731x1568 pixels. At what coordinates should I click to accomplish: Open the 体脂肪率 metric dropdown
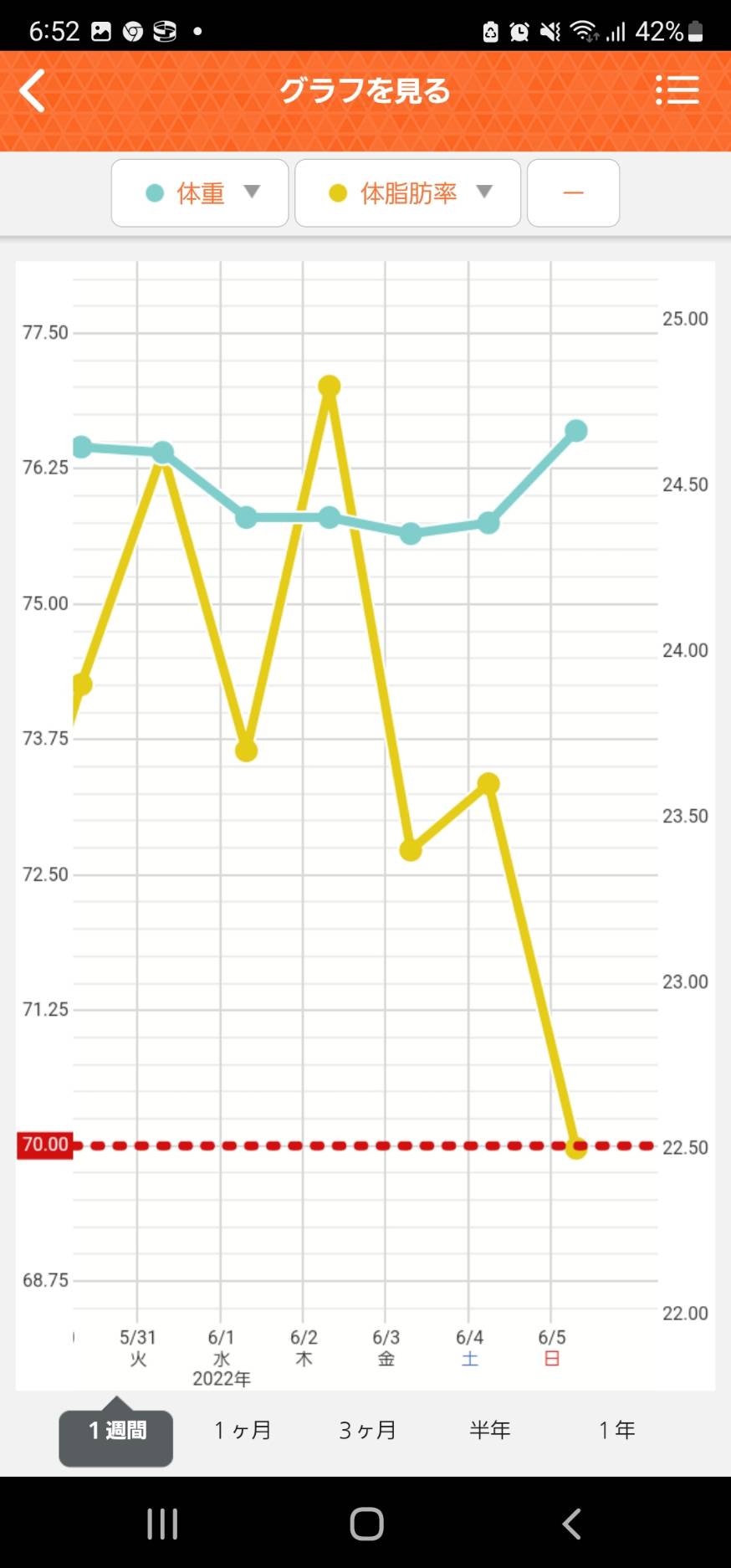pyautogui.click(x=485, y=192)
